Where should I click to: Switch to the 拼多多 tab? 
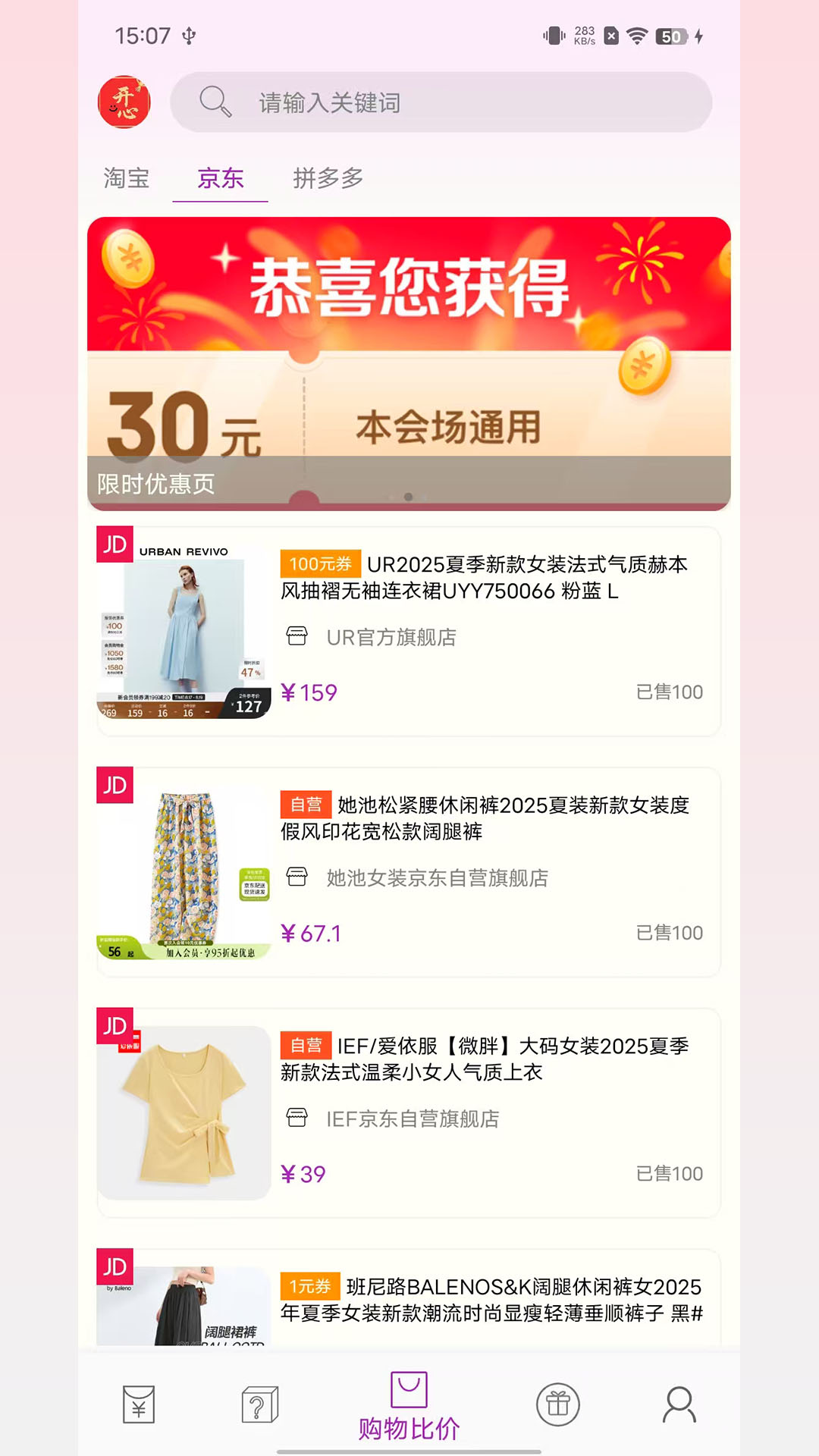point(328,179)
